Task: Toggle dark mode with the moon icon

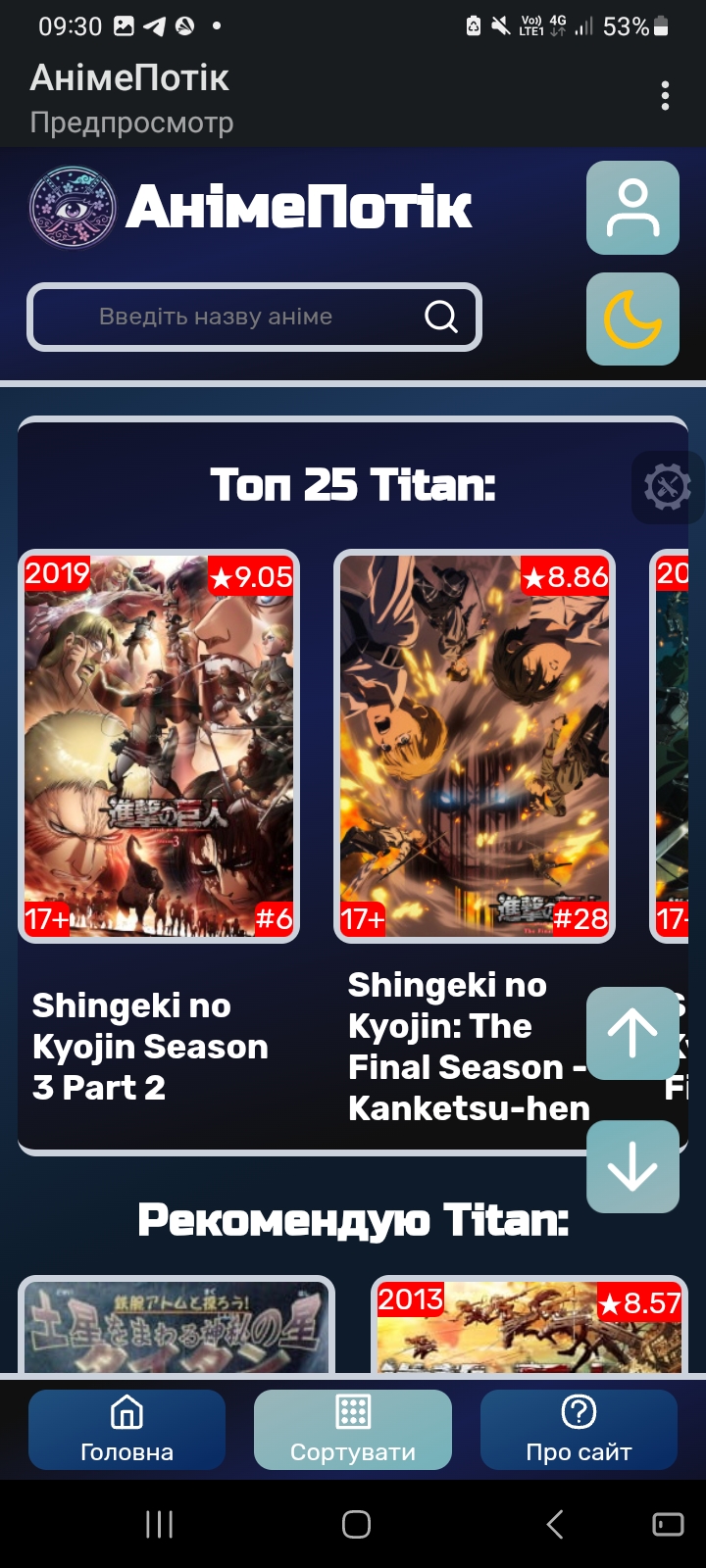Action: [x=632, y=318]
